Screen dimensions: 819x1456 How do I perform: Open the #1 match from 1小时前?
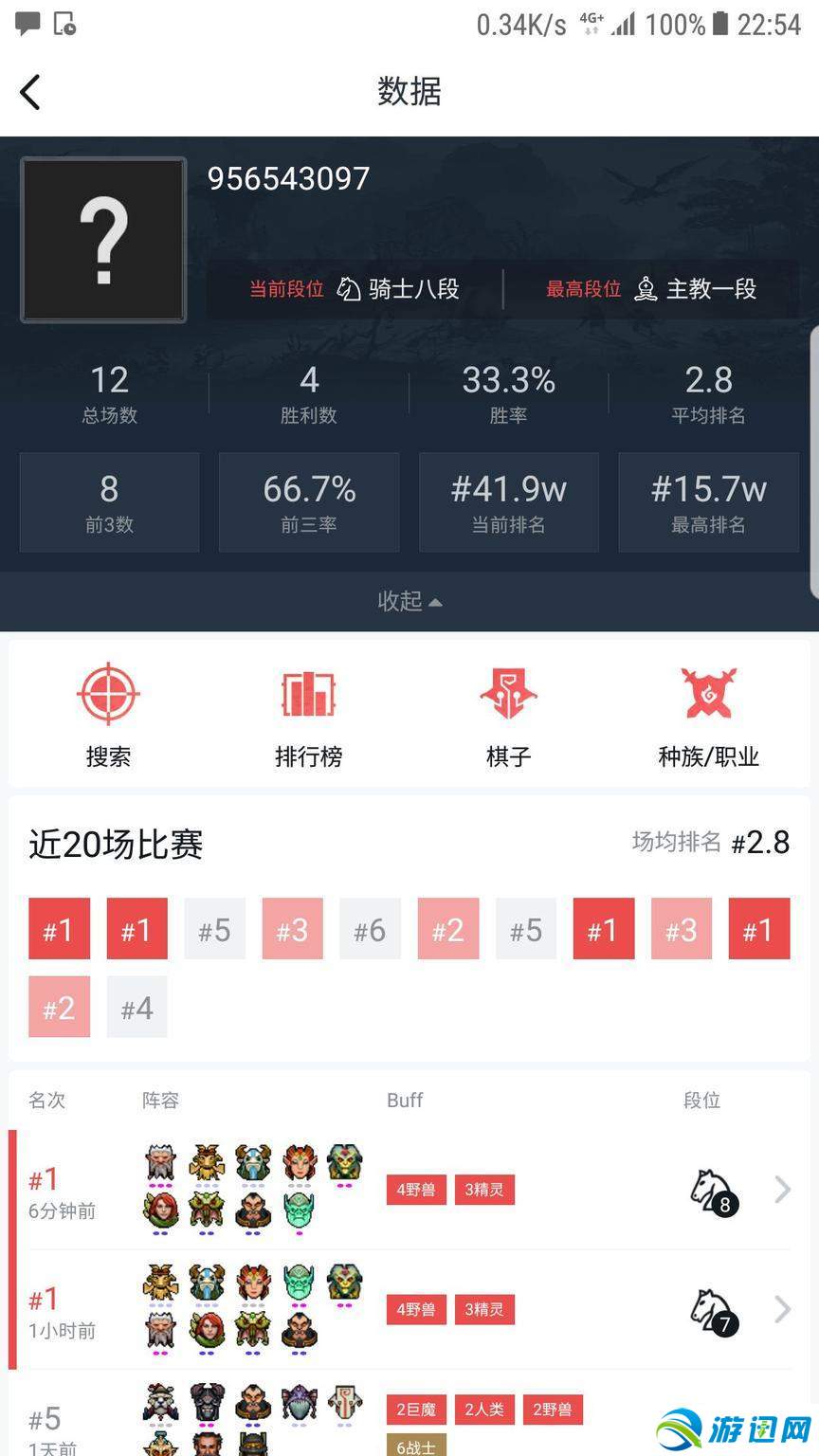pos(408,1309)
